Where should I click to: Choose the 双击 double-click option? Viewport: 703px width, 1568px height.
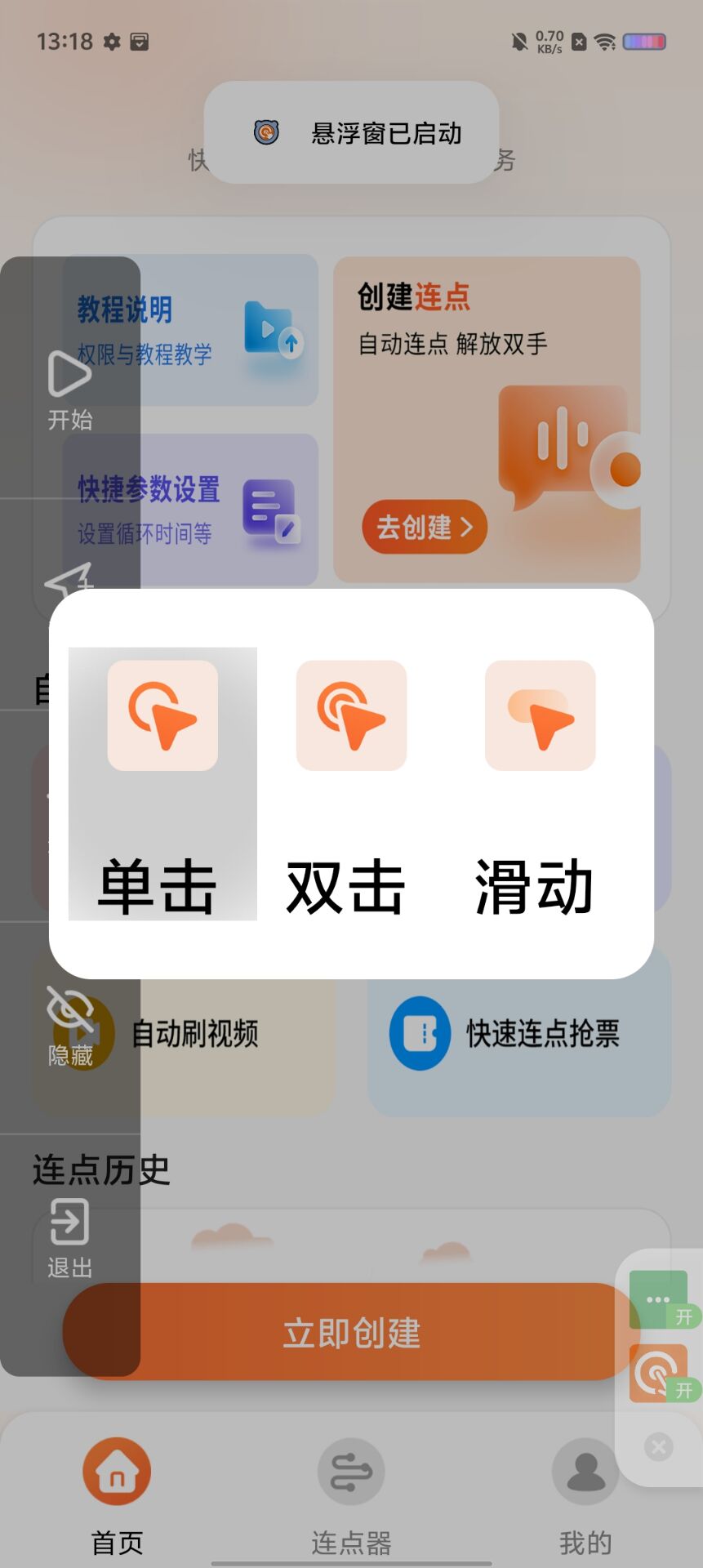pos(351,784)
